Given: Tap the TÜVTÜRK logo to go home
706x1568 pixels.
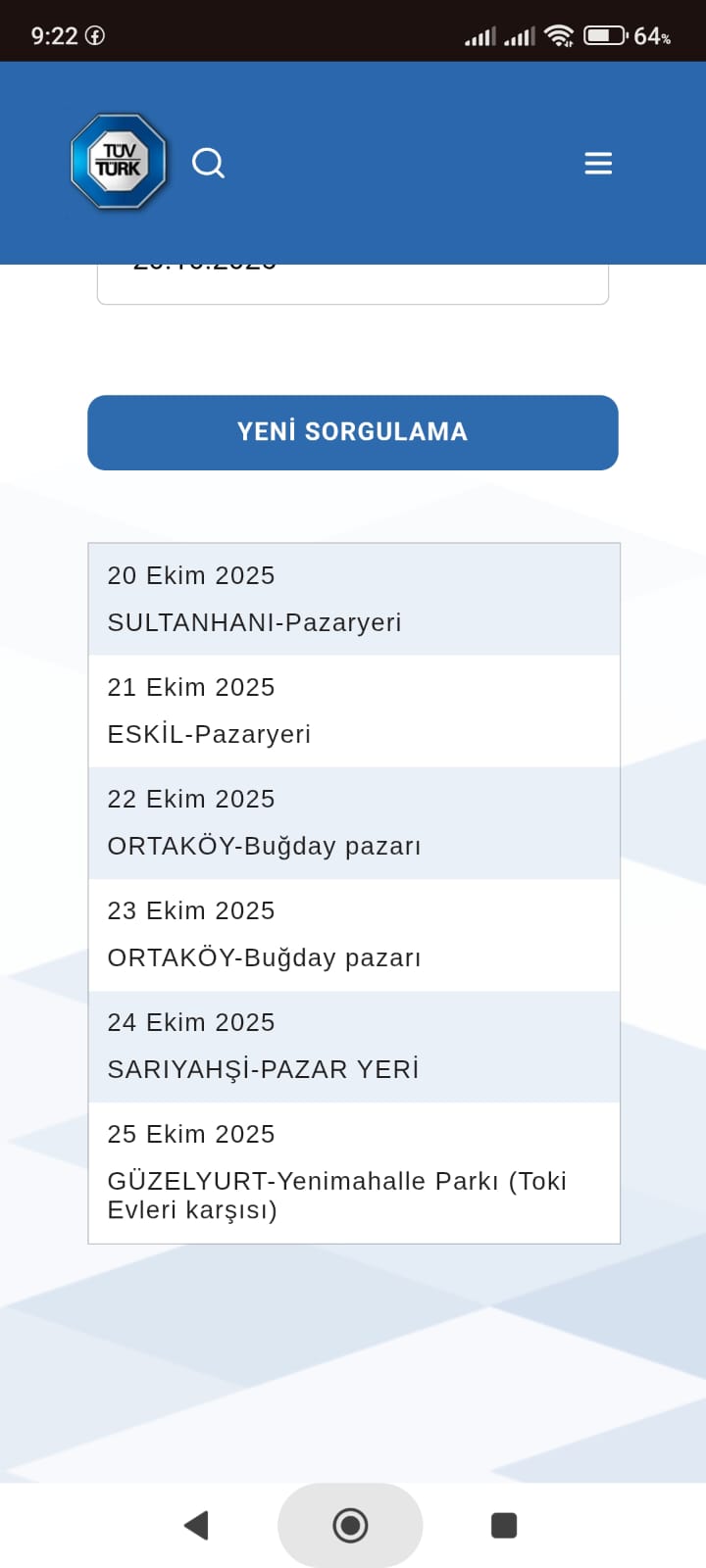Looking at the screenshot, I should click(x=119, y=162).
